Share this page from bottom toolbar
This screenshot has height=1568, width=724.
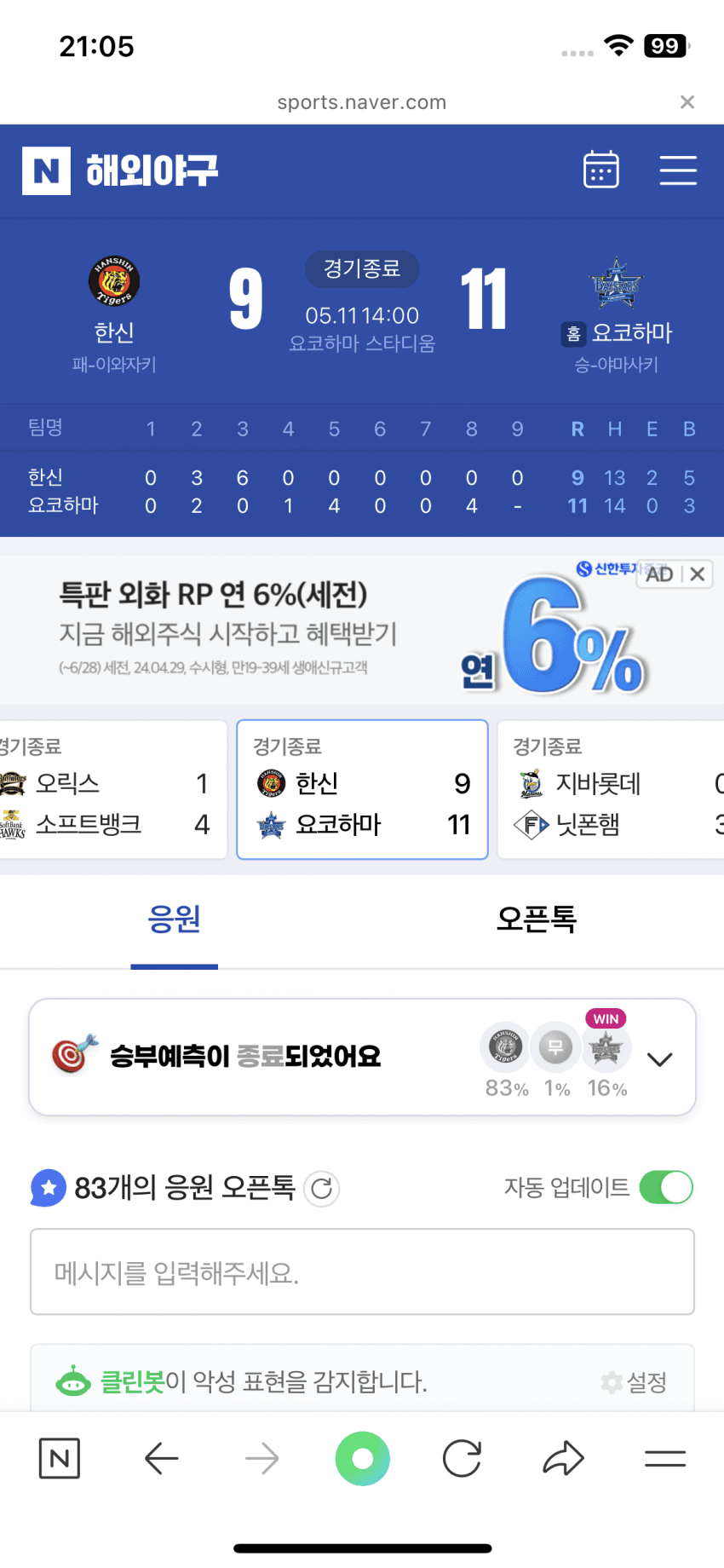pos(563,1459)
